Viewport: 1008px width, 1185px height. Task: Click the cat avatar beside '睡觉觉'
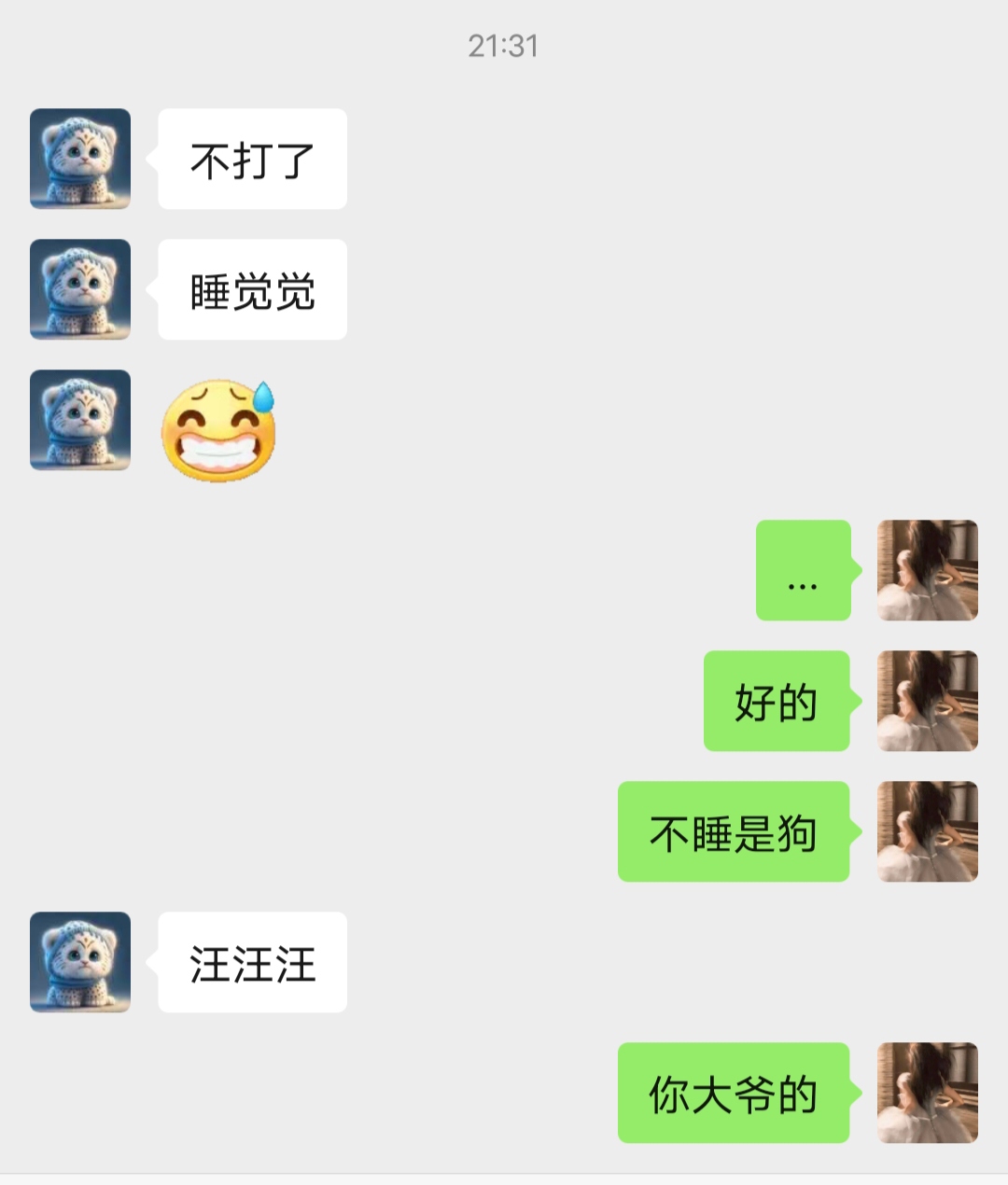79,289
